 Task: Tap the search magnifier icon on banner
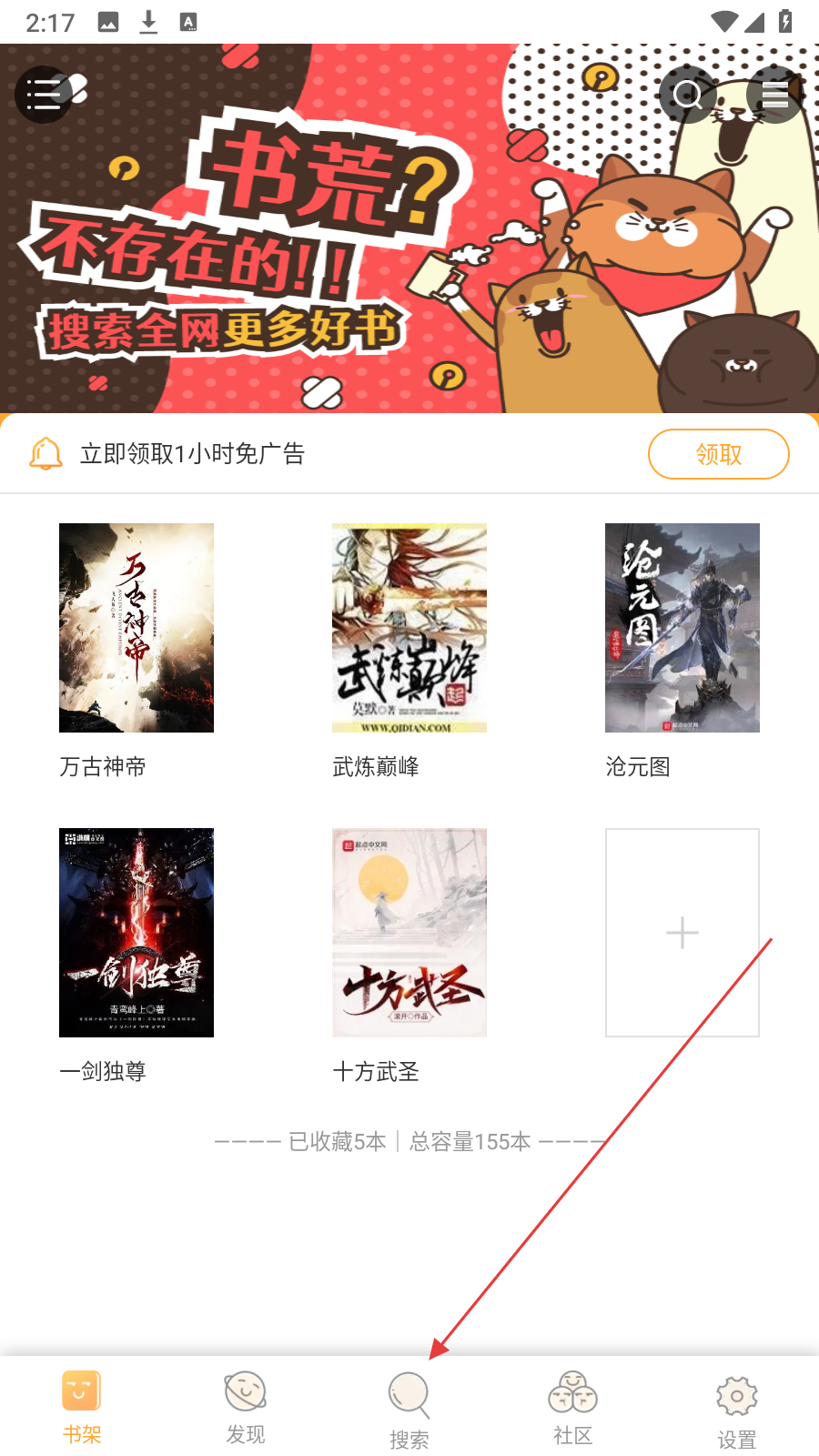tap(687, 95)
